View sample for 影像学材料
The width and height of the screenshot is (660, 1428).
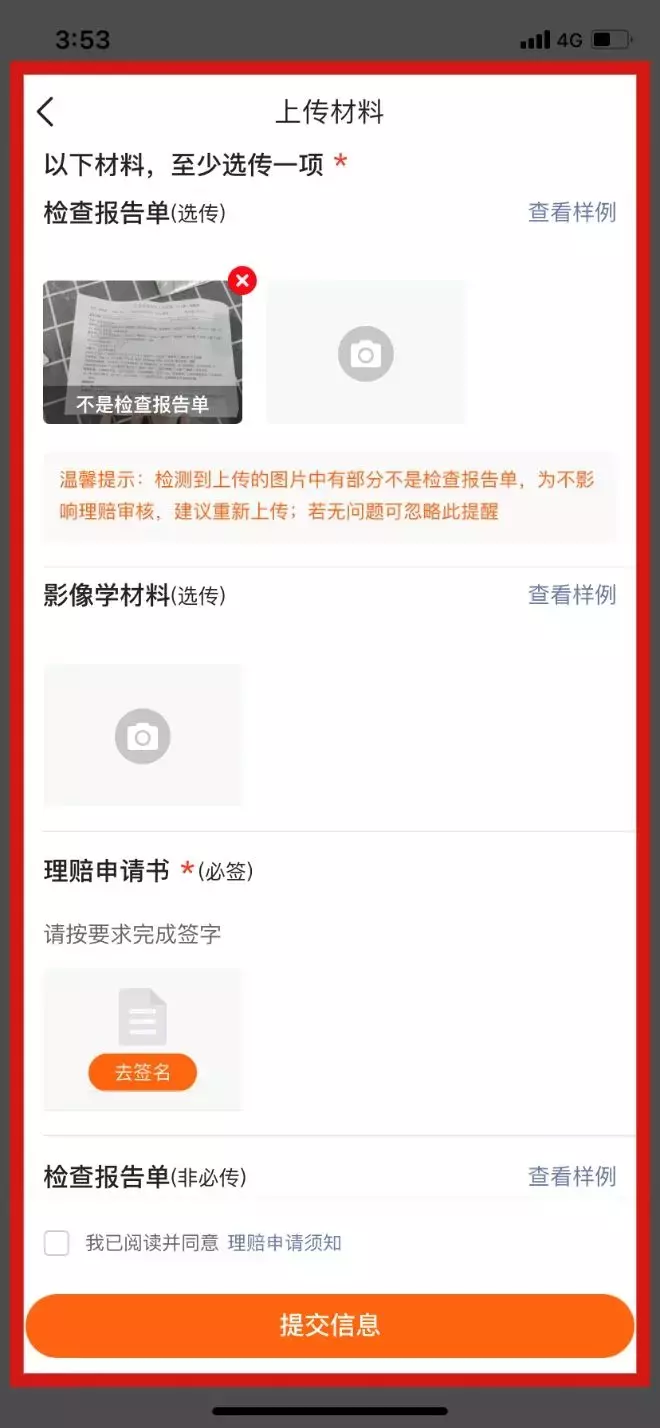(572, 595)
